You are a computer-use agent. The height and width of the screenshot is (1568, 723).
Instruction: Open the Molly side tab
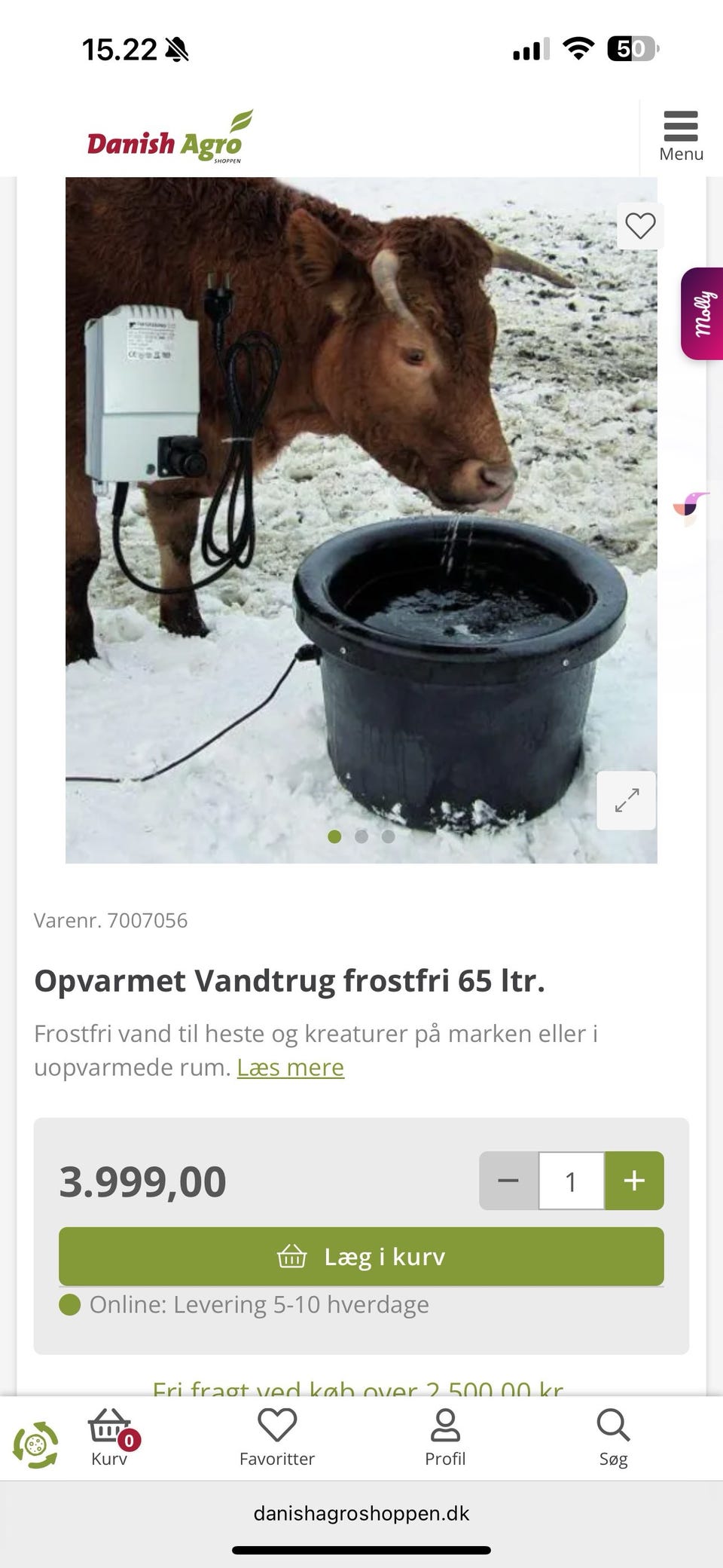[702, 313]
